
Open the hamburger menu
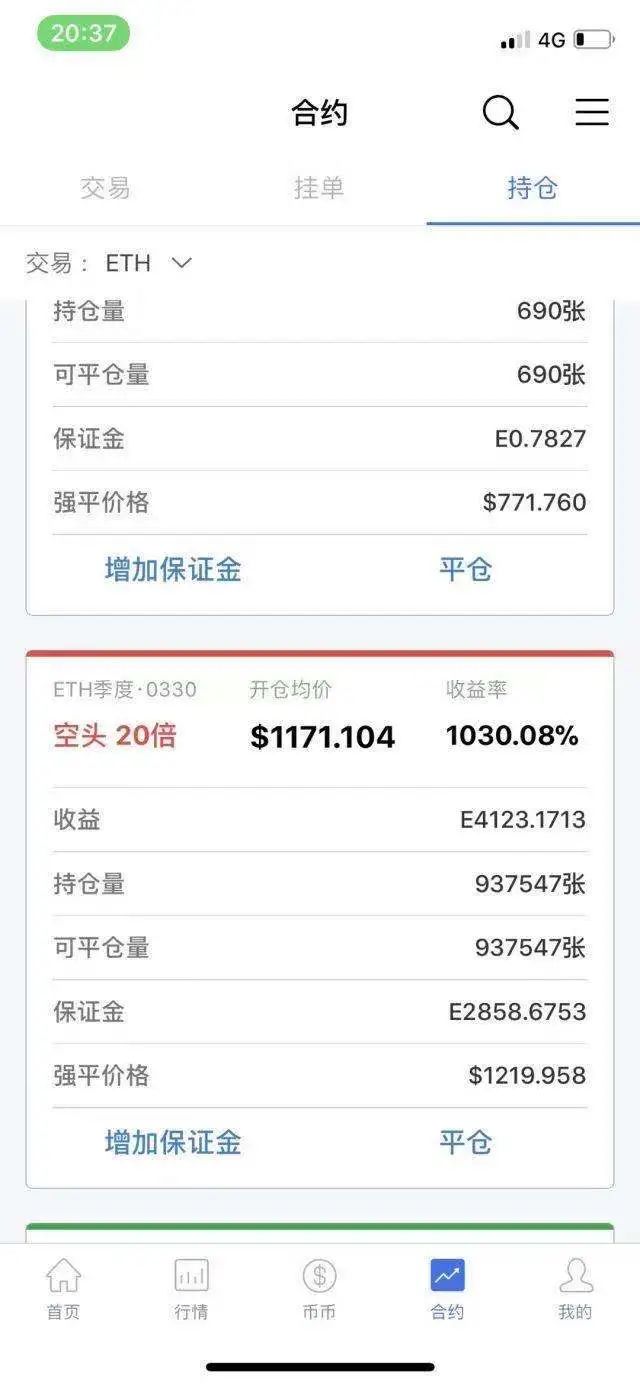[x=592, y=112]
